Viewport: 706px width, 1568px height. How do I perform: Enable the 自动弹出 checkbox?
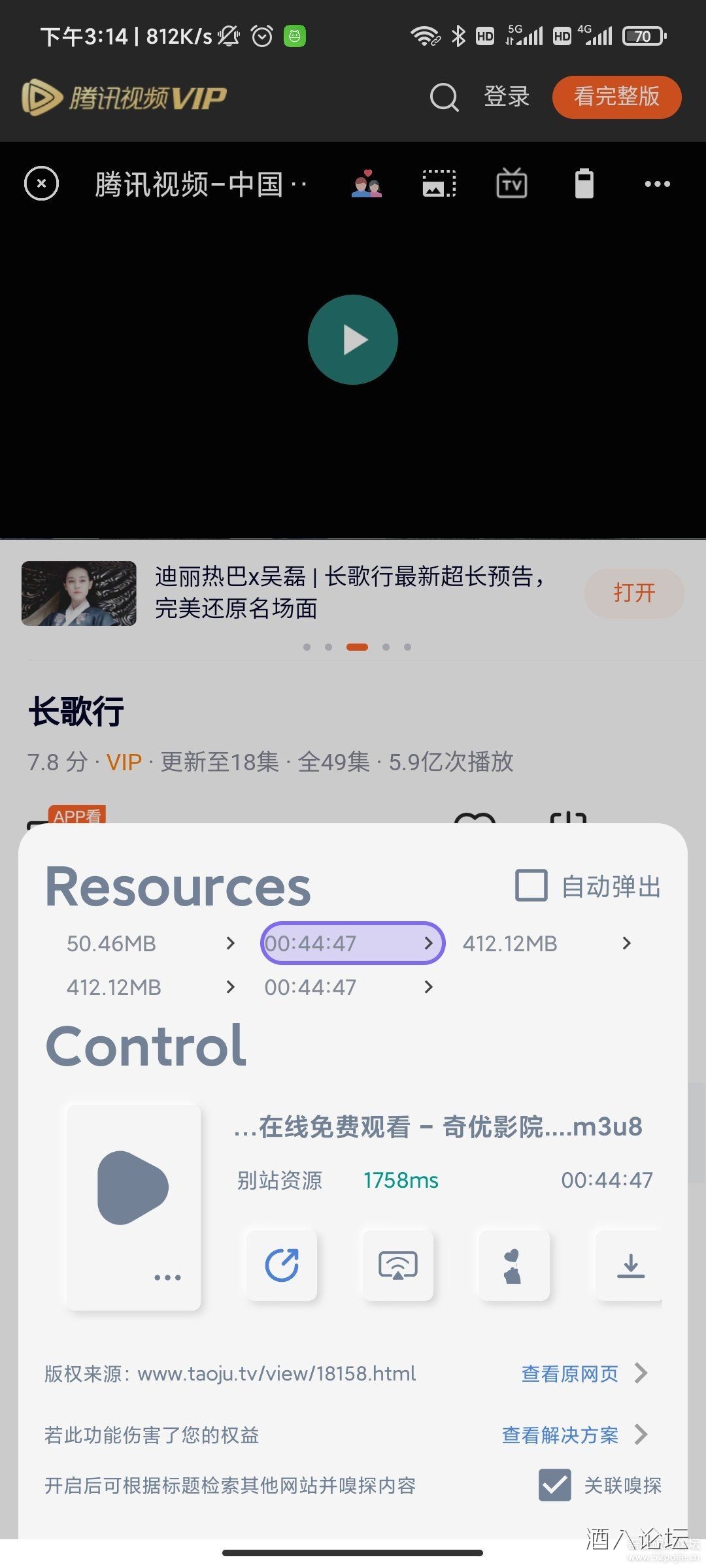tap(531, 886)
